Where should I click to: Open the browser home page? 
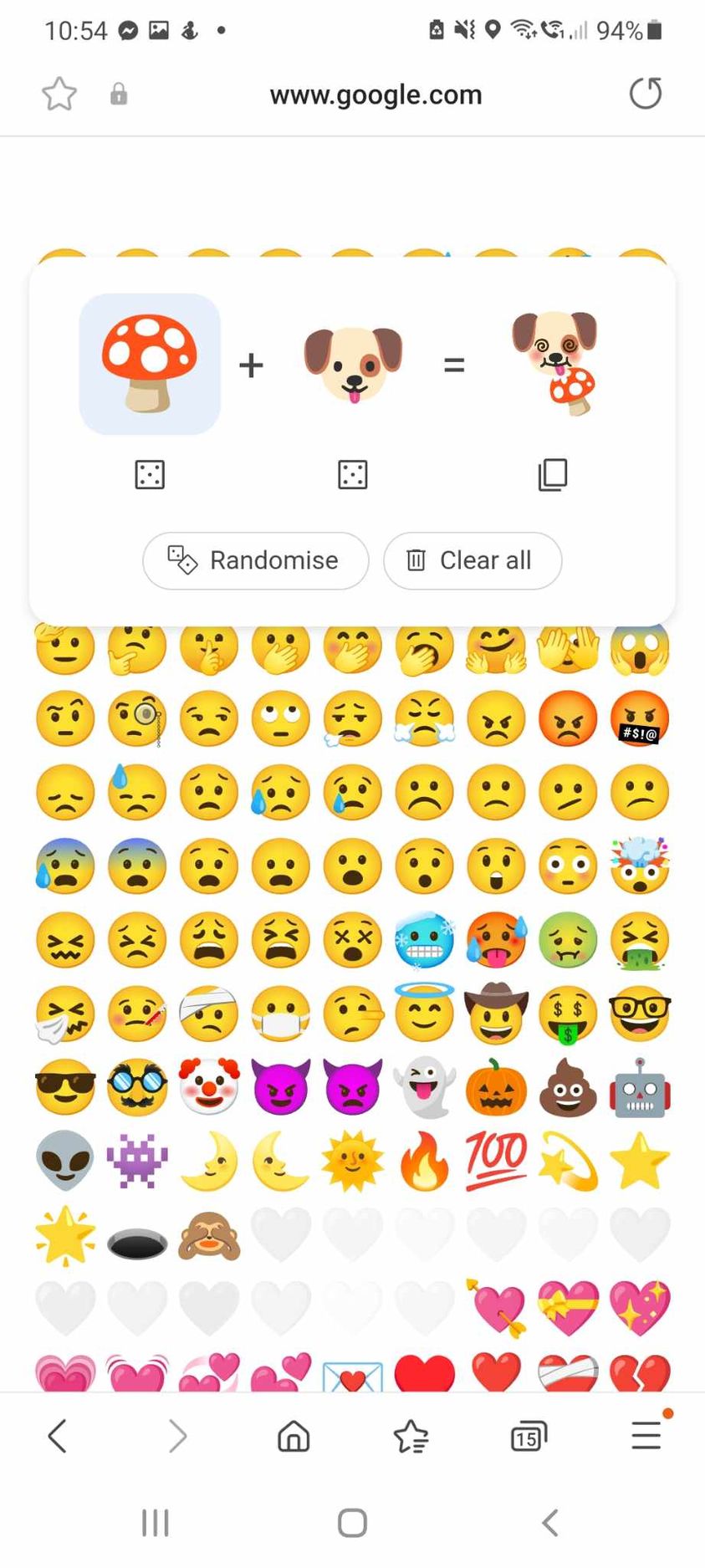[x=294, y=1437]
